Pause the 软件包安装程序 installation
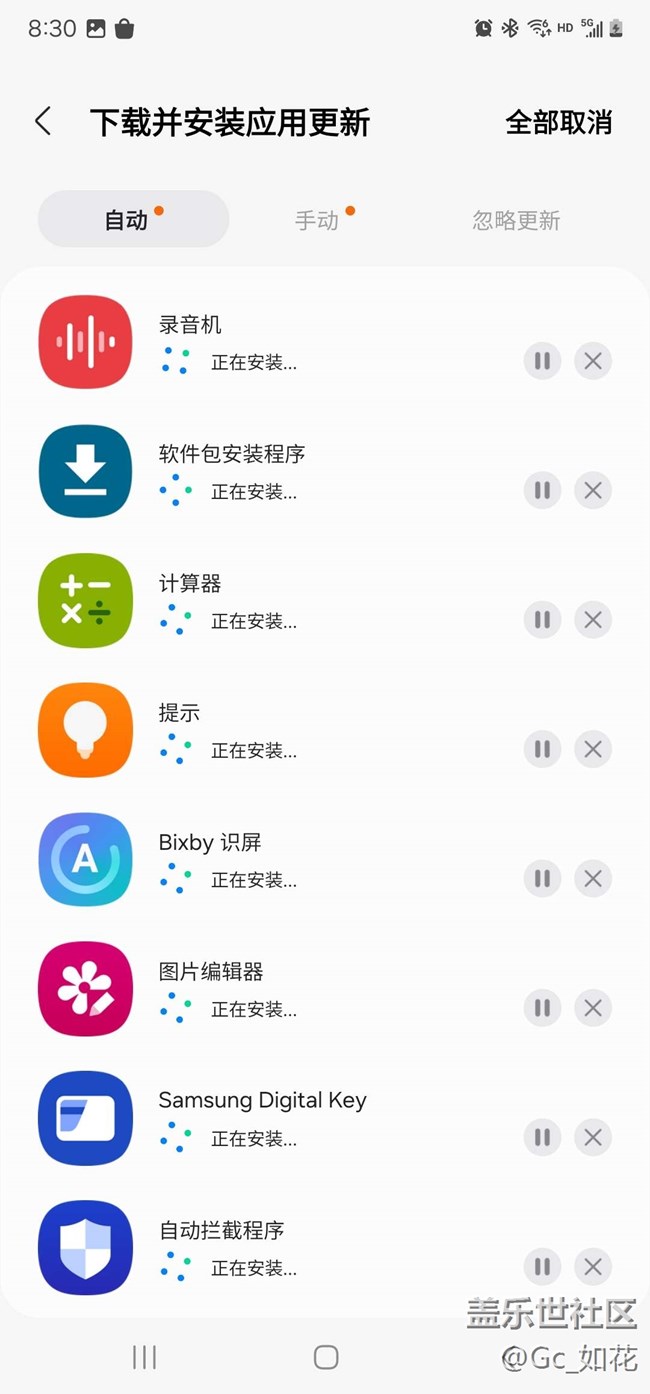Screen dimensions: 650x1394 pyautogui.click(x=542, y=490)
